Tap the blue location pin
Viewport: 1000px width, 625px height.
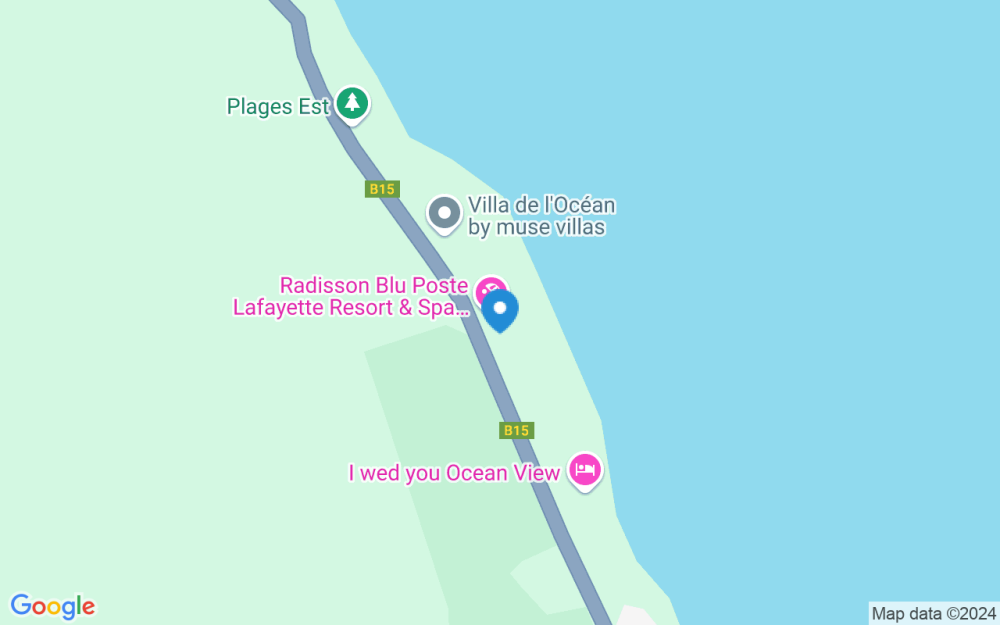(501, 309)
